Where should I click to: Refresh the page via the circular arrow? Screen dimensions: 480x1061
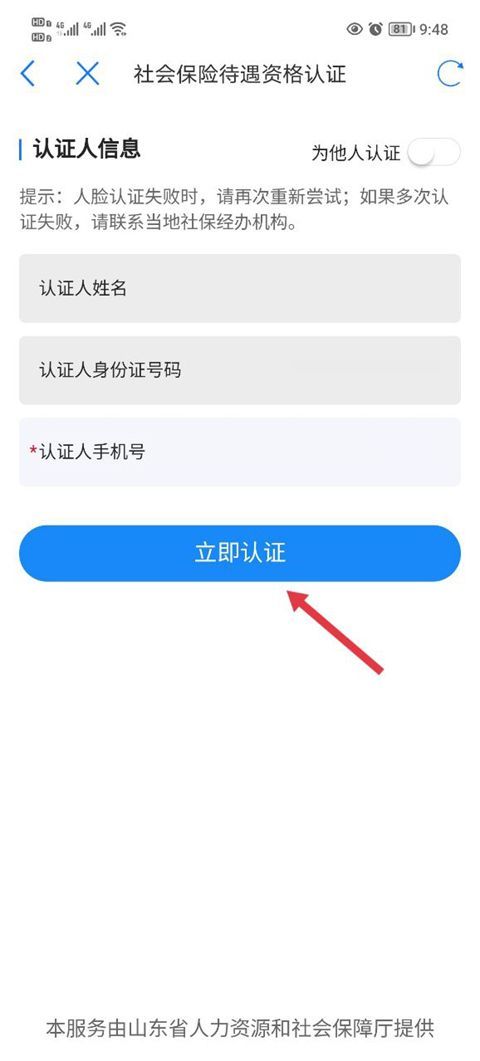pos(450,73)
